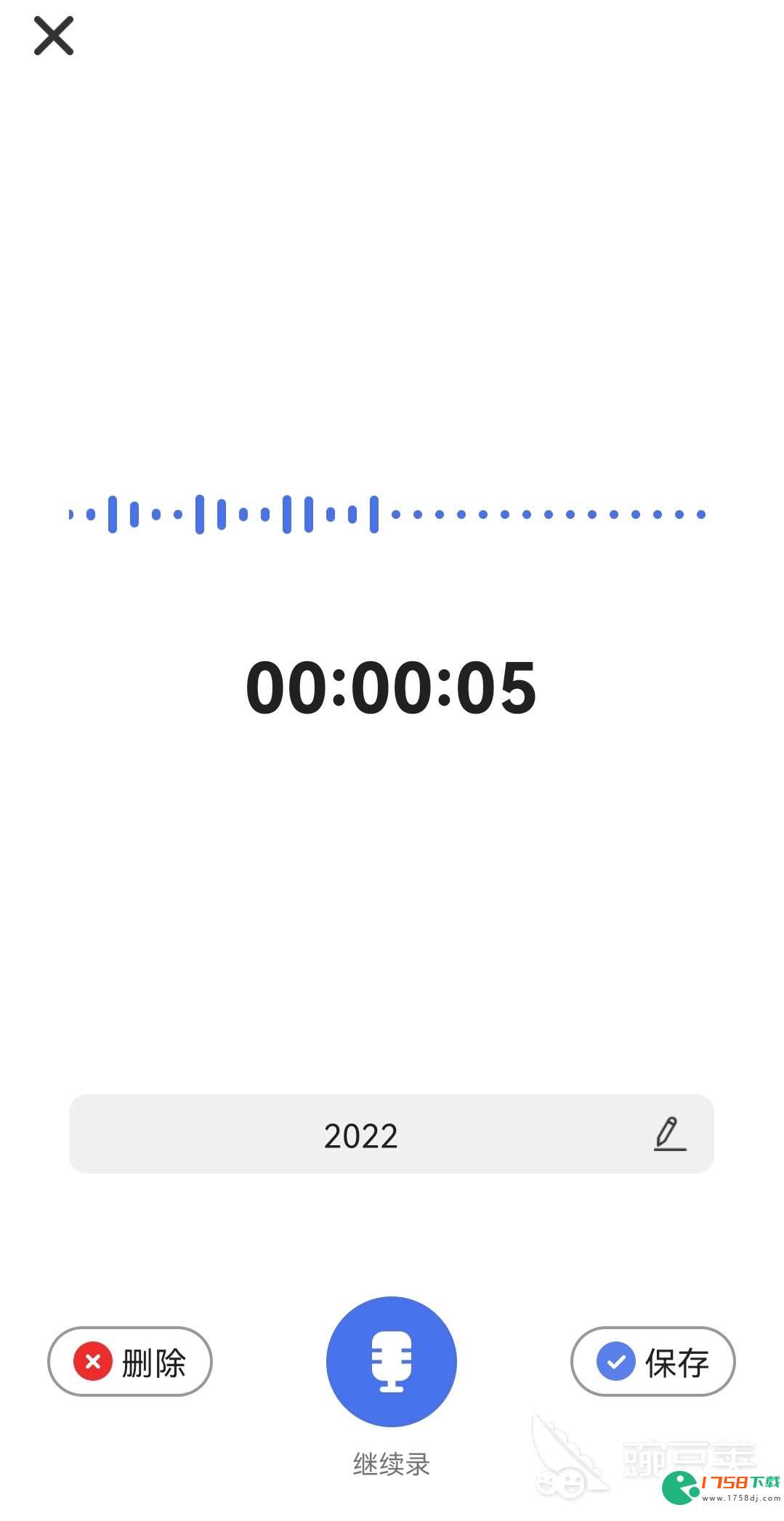784x1521 pixels.
Task: Tap the 2022 name field
Action: (x=392, y=1134)
